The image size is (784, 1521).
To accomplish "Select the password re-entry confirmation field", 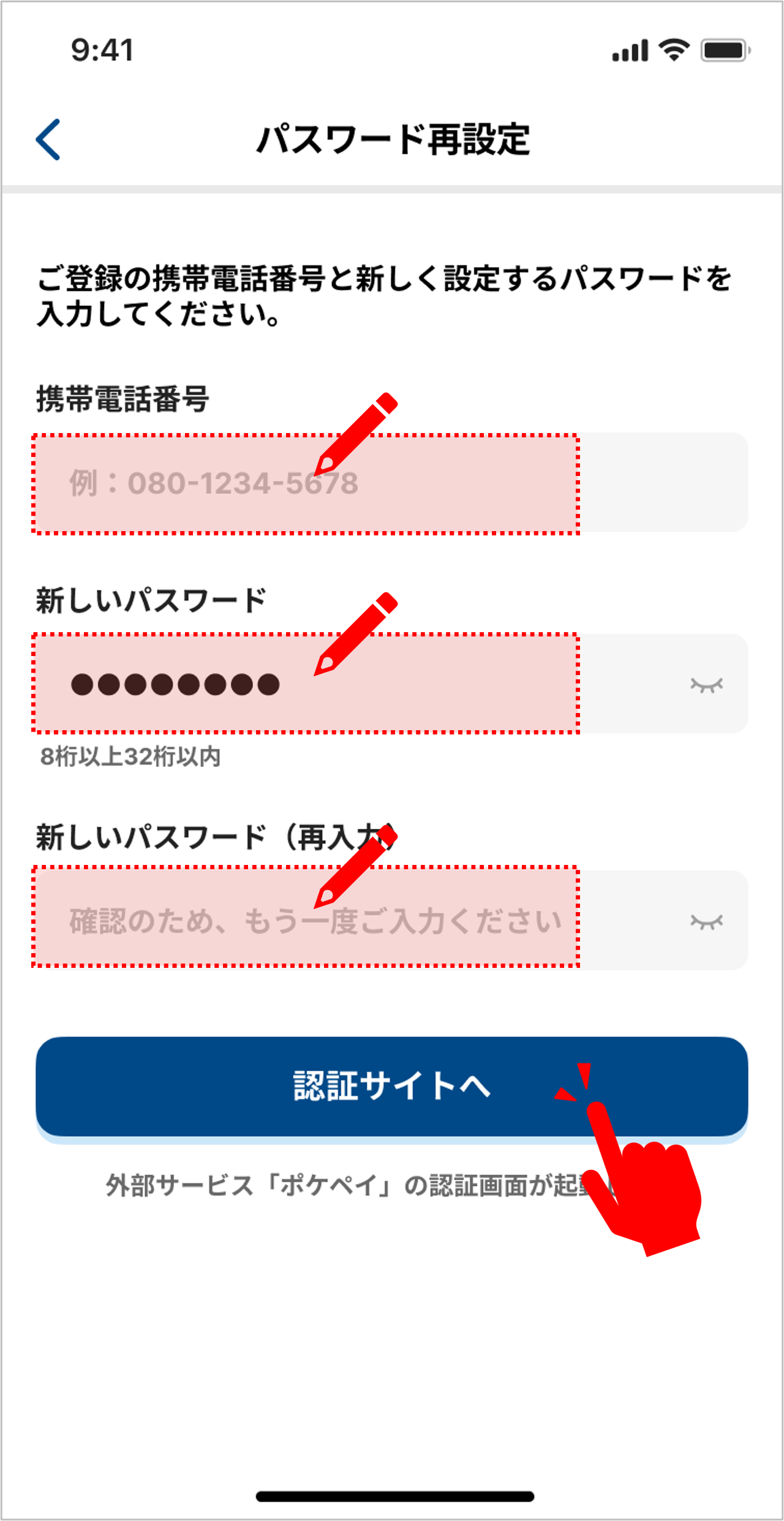I will click(306, 923).
